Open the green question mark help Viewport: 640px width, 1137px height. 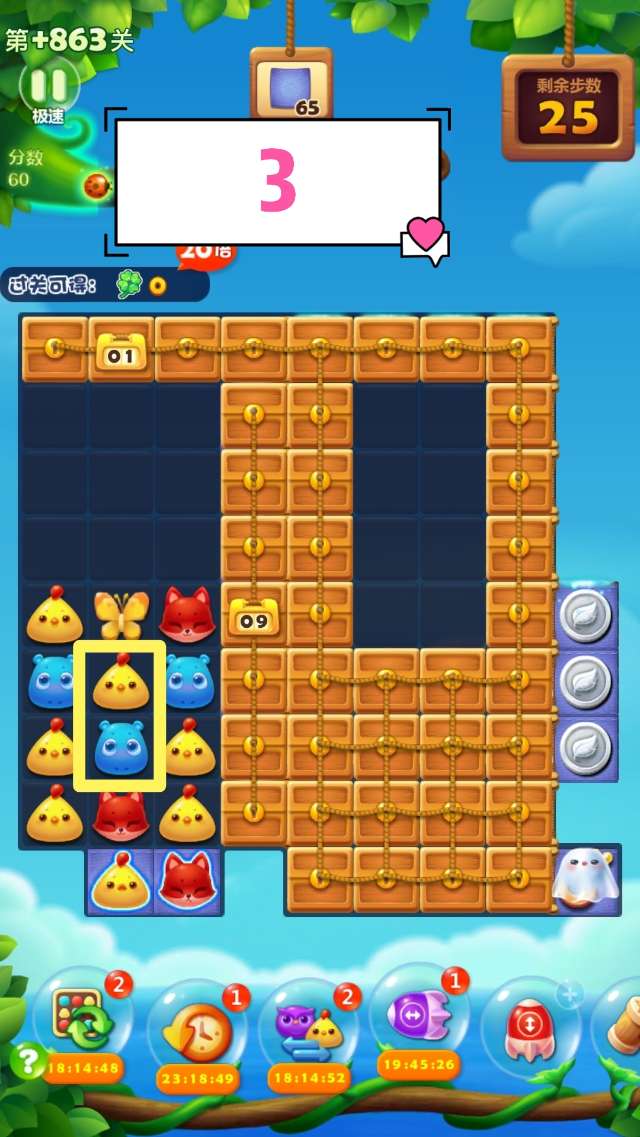pyautogui.click(x=26, y=1059)
